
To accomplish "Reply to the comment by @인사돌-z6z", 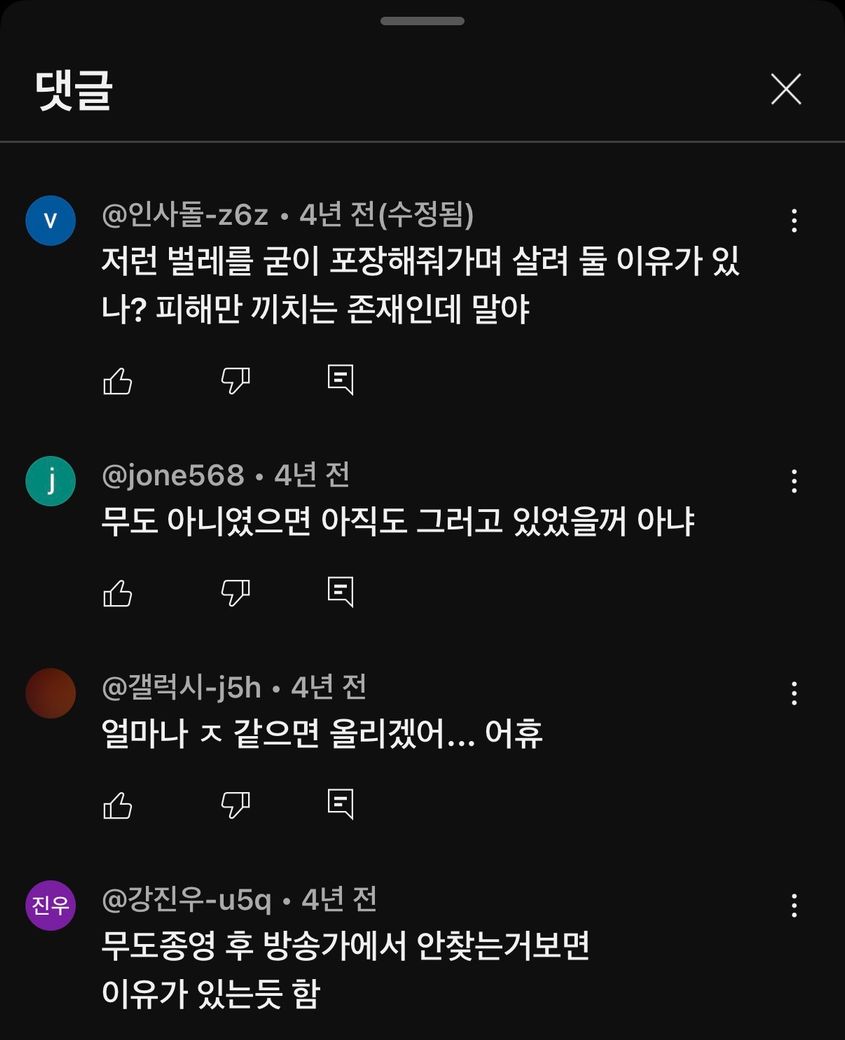I will point(341,379).
